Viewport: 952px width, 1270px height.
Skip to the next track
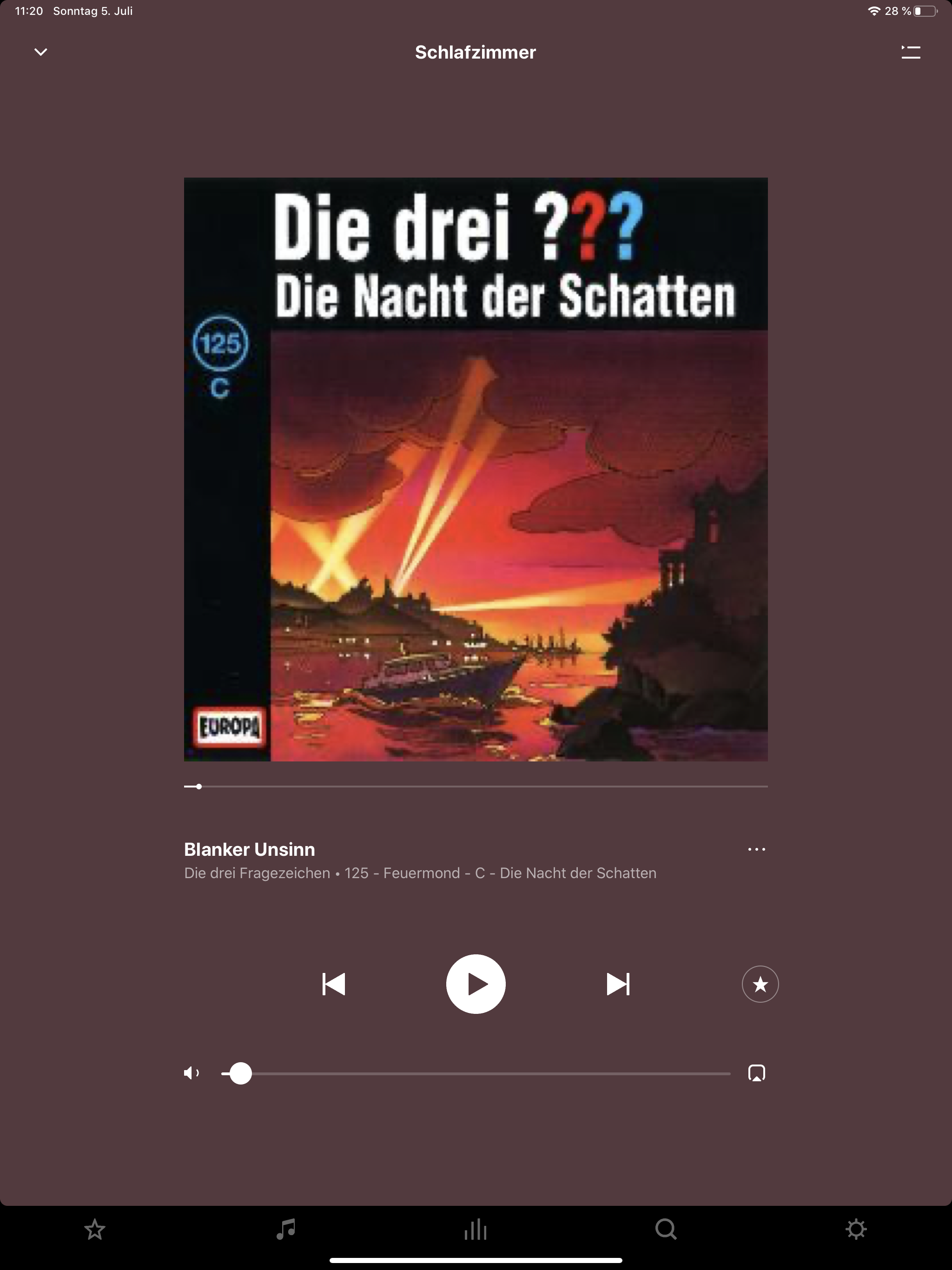tap(618, 984)
